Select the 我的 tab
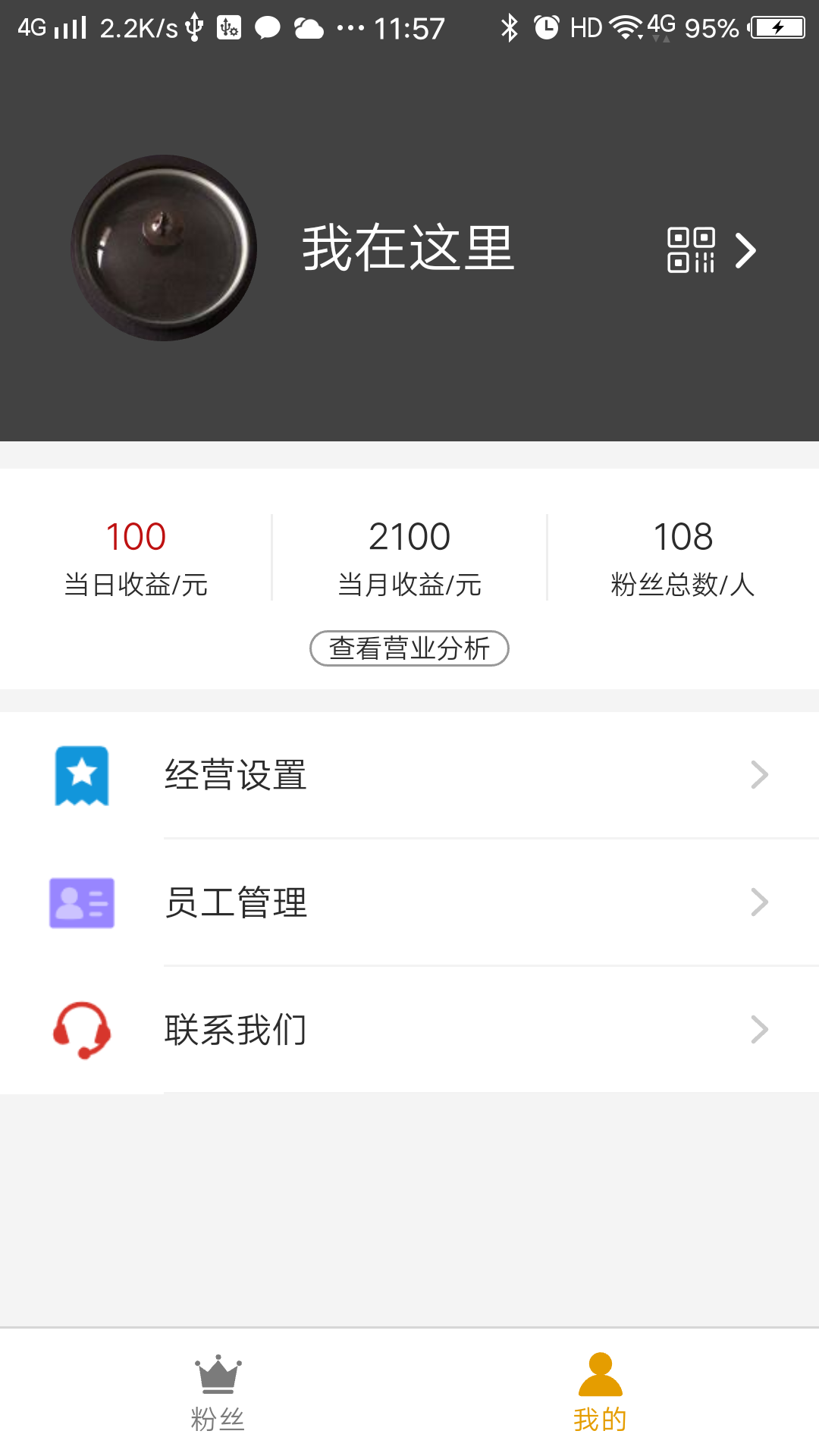Viewport: 819px width, 1456px height. (x=600, y=1392)
